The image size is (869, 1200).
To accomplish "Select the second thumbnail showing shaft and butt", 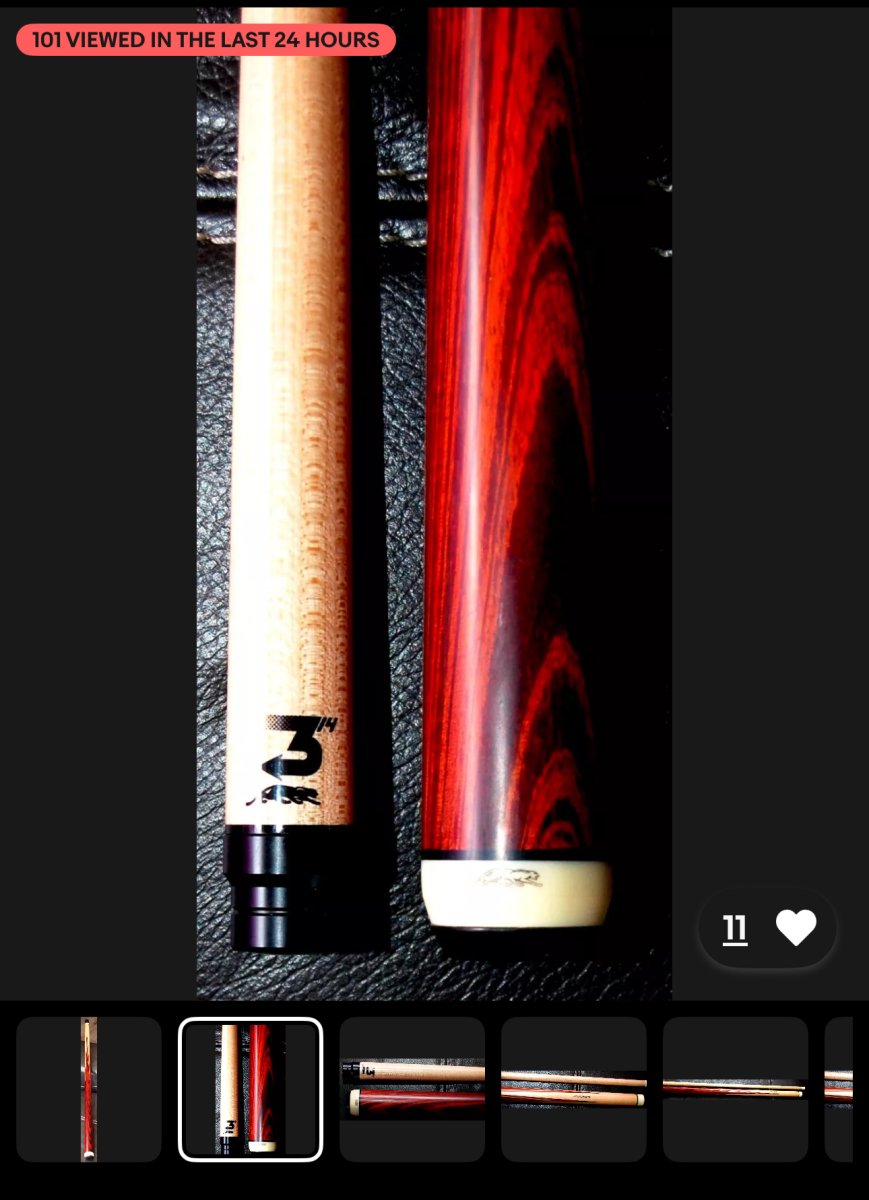I will (x=250, y=1089).
